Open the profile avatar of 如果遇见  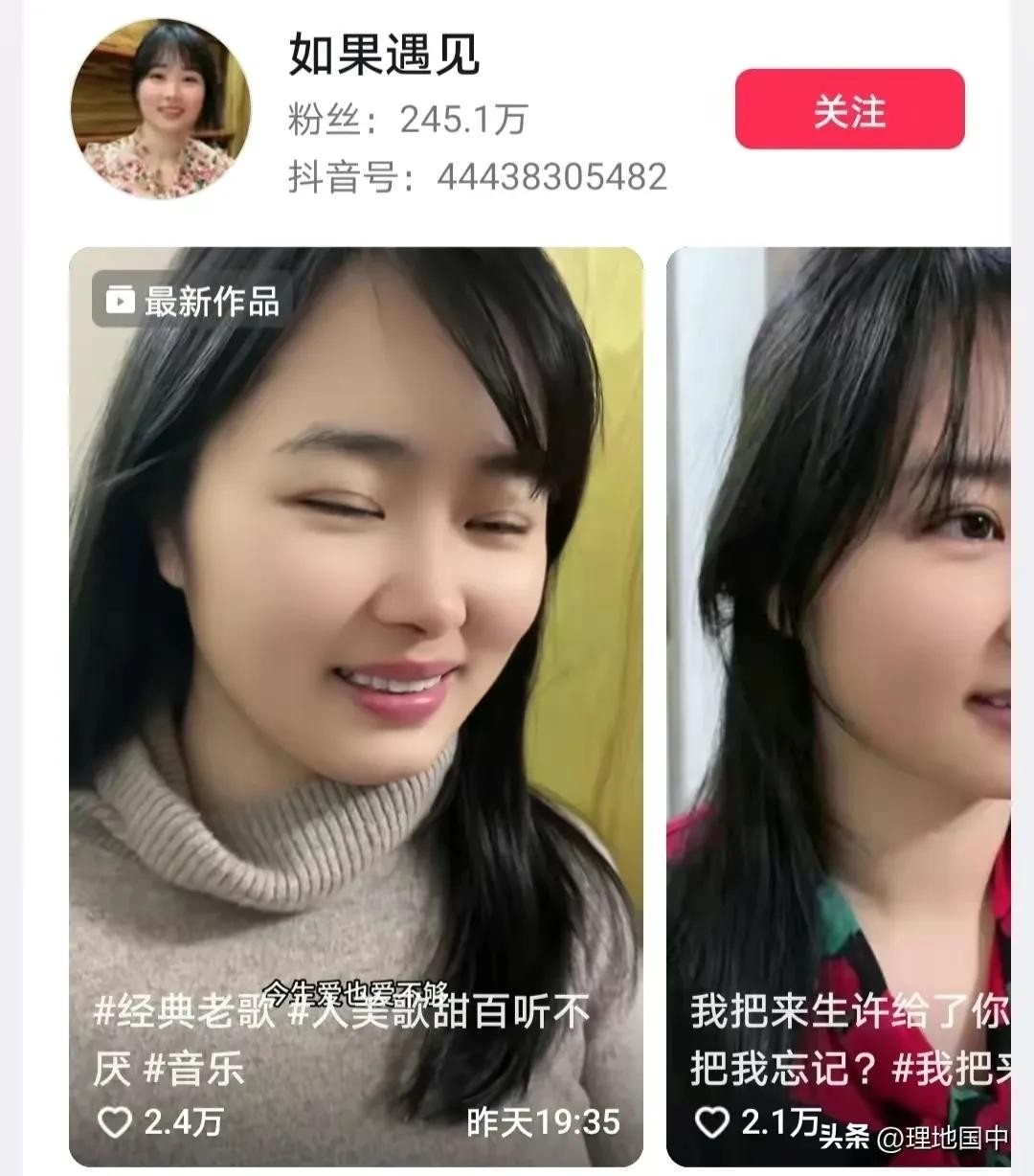click(x=160, y=108)
